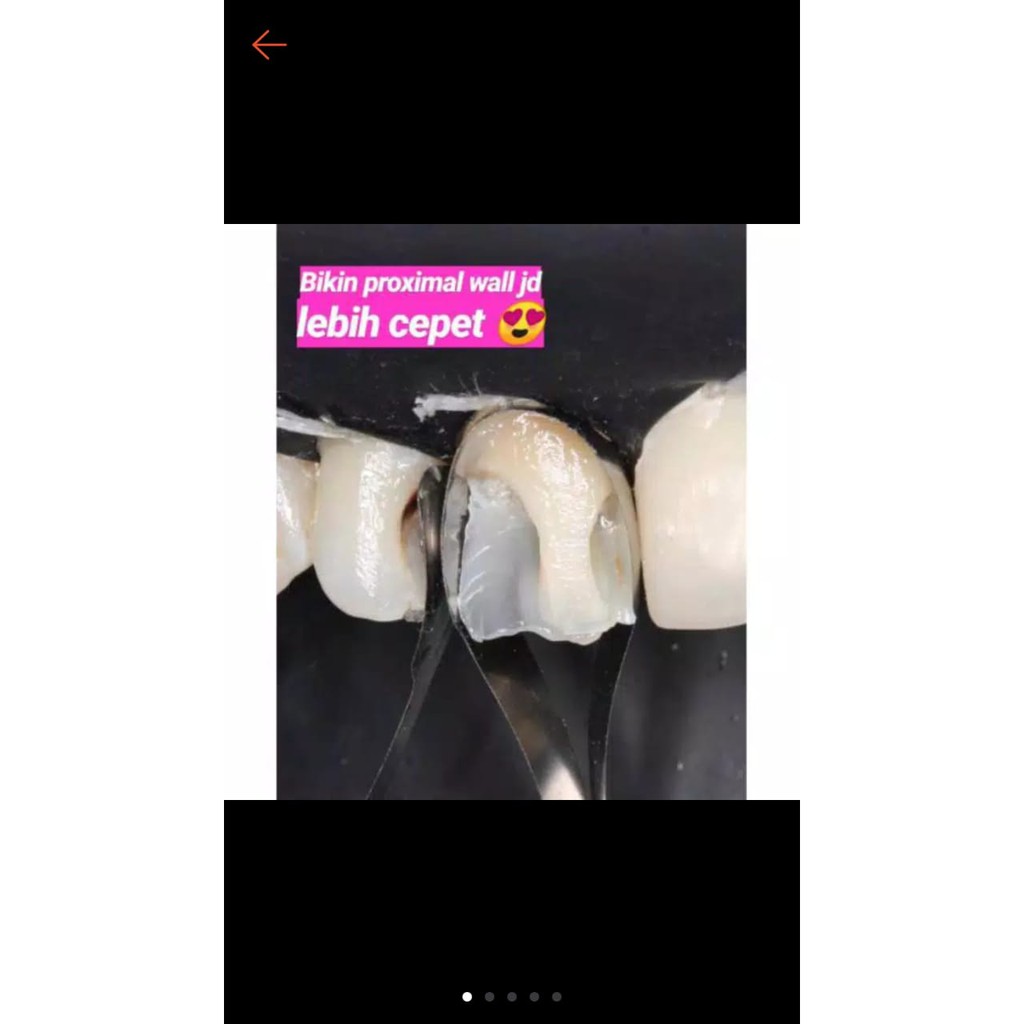Screen dimensions: 1024x1024
Task: Jump to the last image dot
Action: point(557,996)
